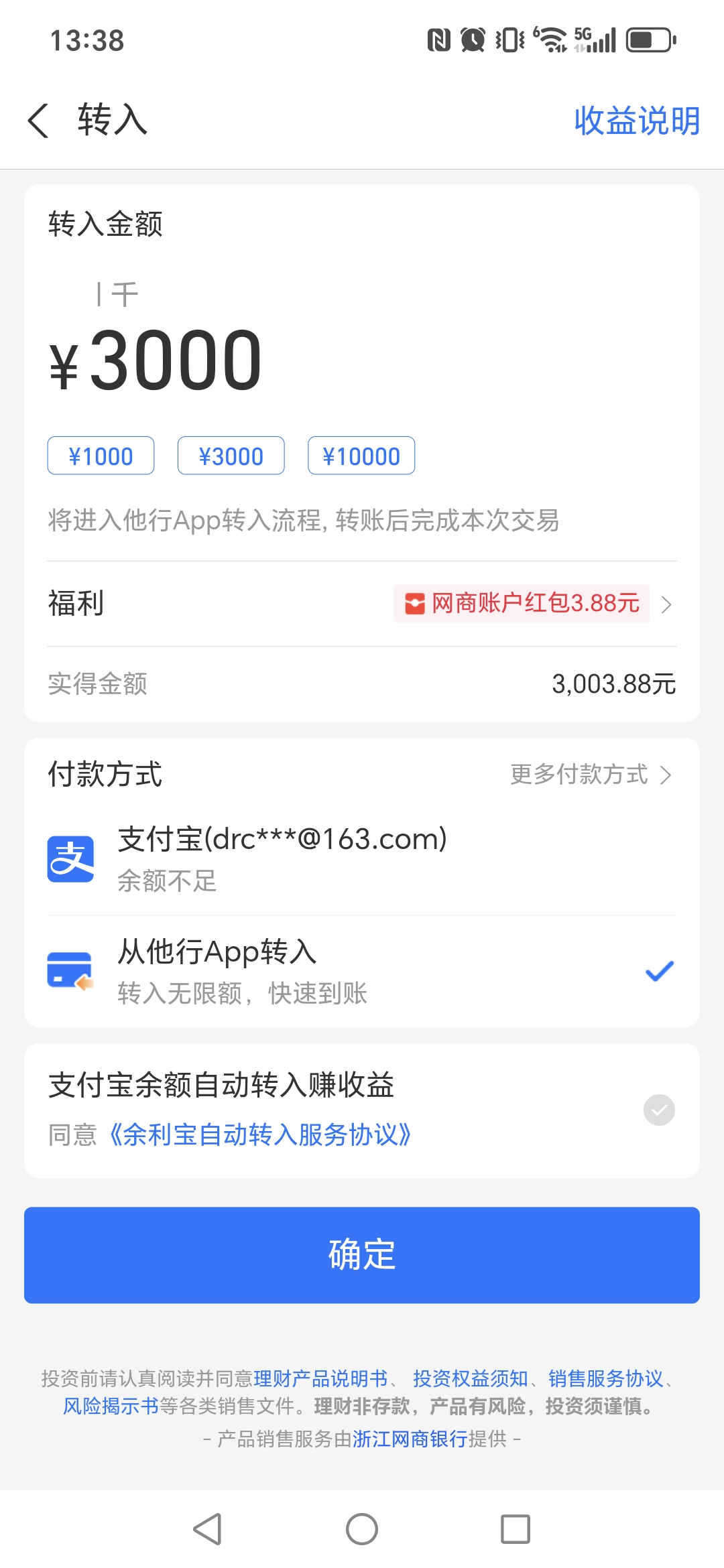
Task: Open 更多付款方式
Action: [590, 775]
